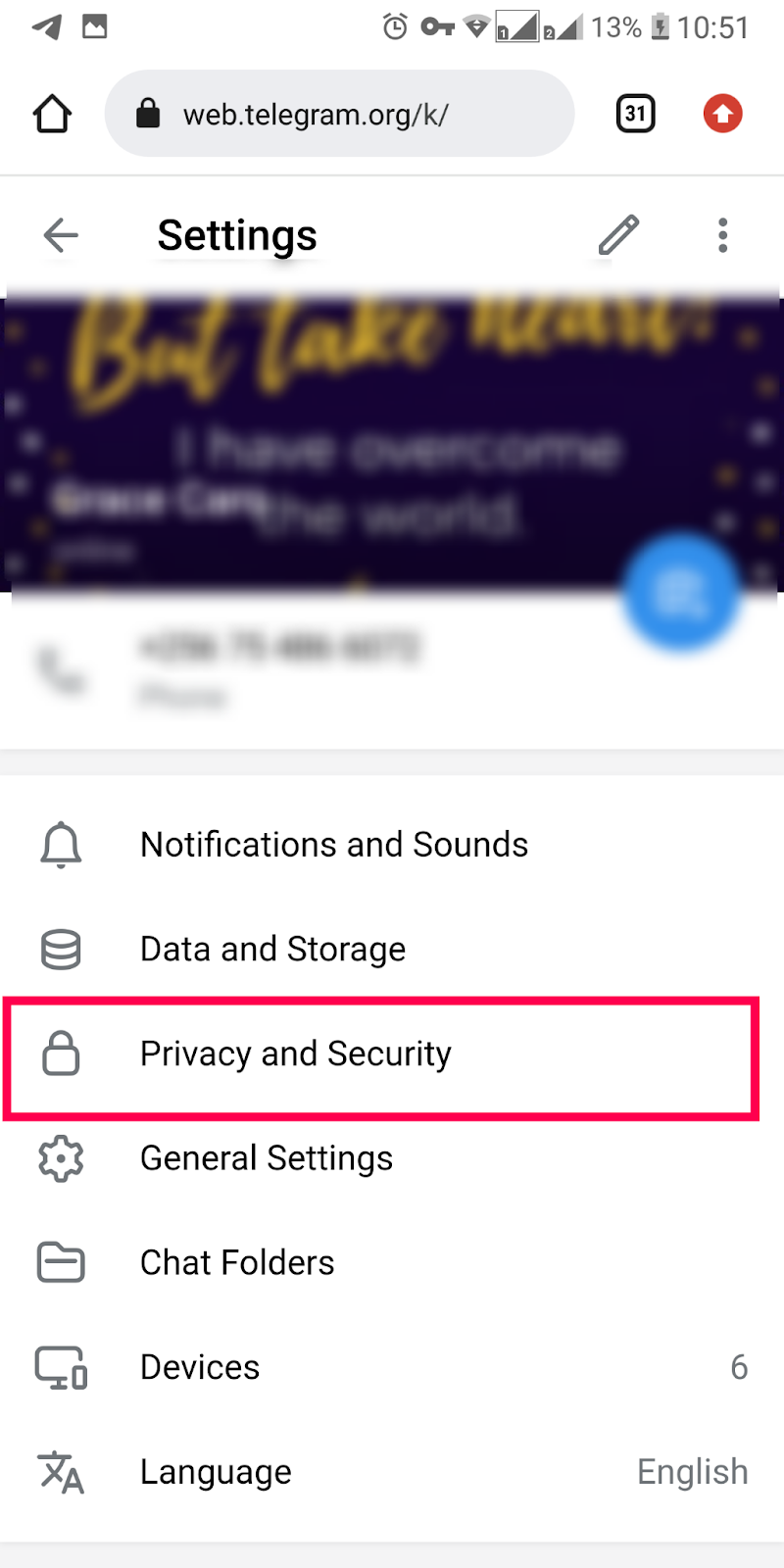Viewport: 784px width, 1568px height.
Task: Open General Settings
Action: [x=267, y=1158]
